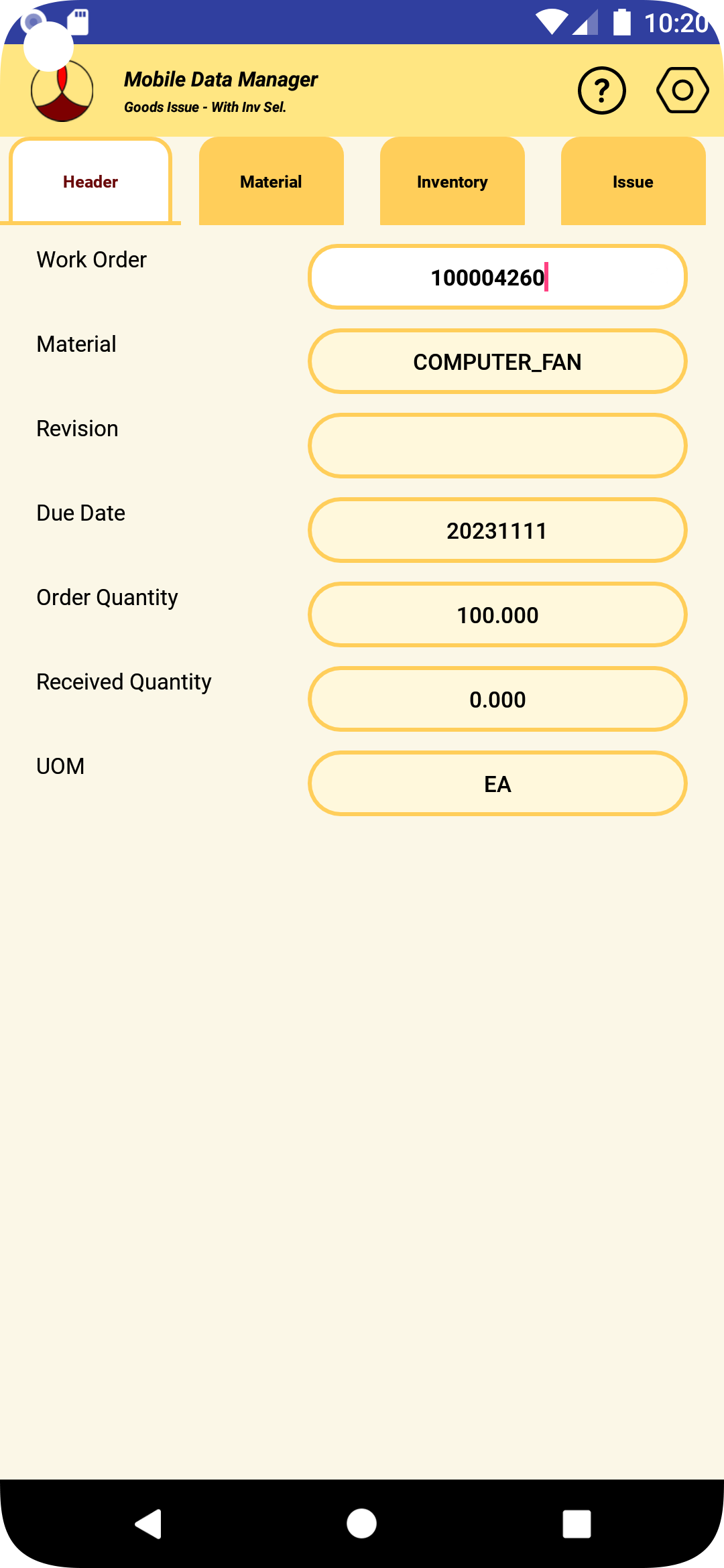The image size is (724, 1568).
Task: Tap the UOM field showing EA
Action: (x=497, y=783)
